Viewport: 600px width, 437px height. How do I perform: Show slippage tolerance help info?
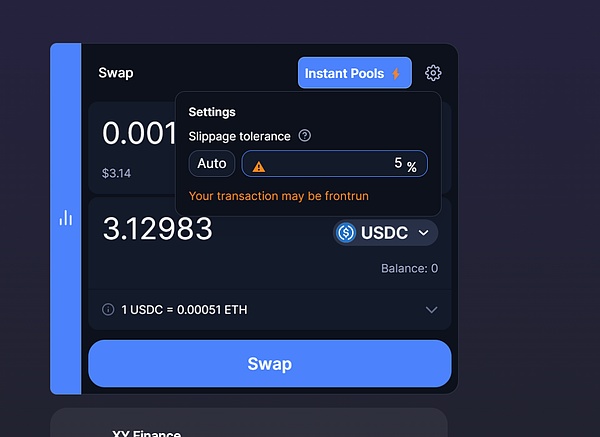point(305,135)
